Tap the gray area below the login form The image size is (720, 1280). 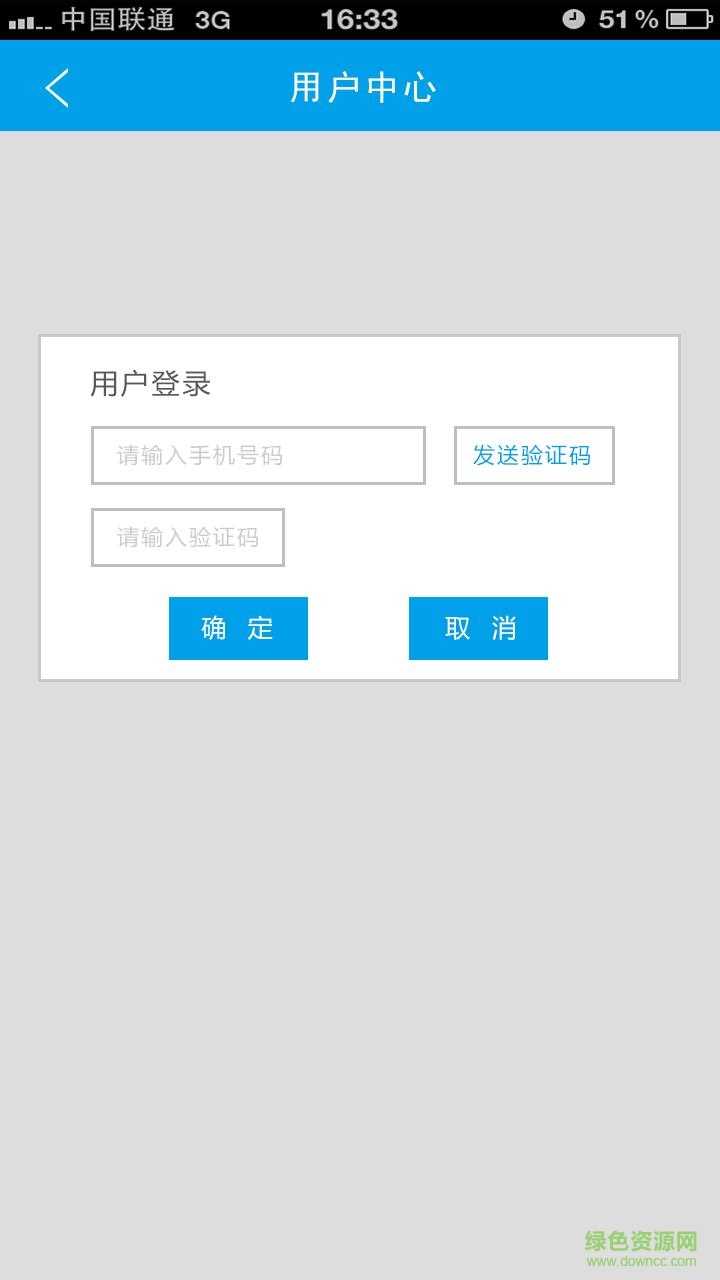click(x=360, y=900)
